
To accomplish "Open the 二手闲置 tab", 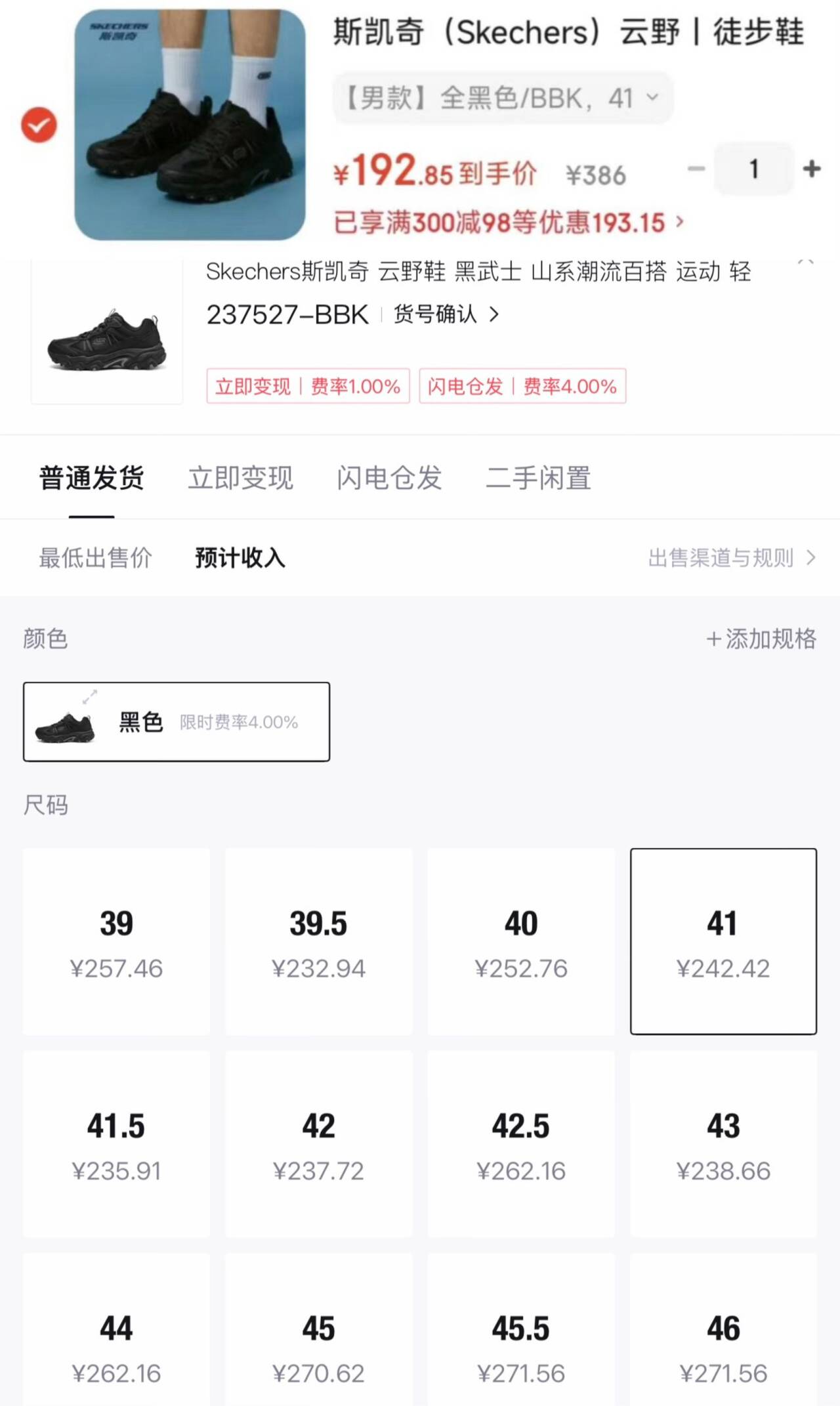I will [x=538, y=478].
